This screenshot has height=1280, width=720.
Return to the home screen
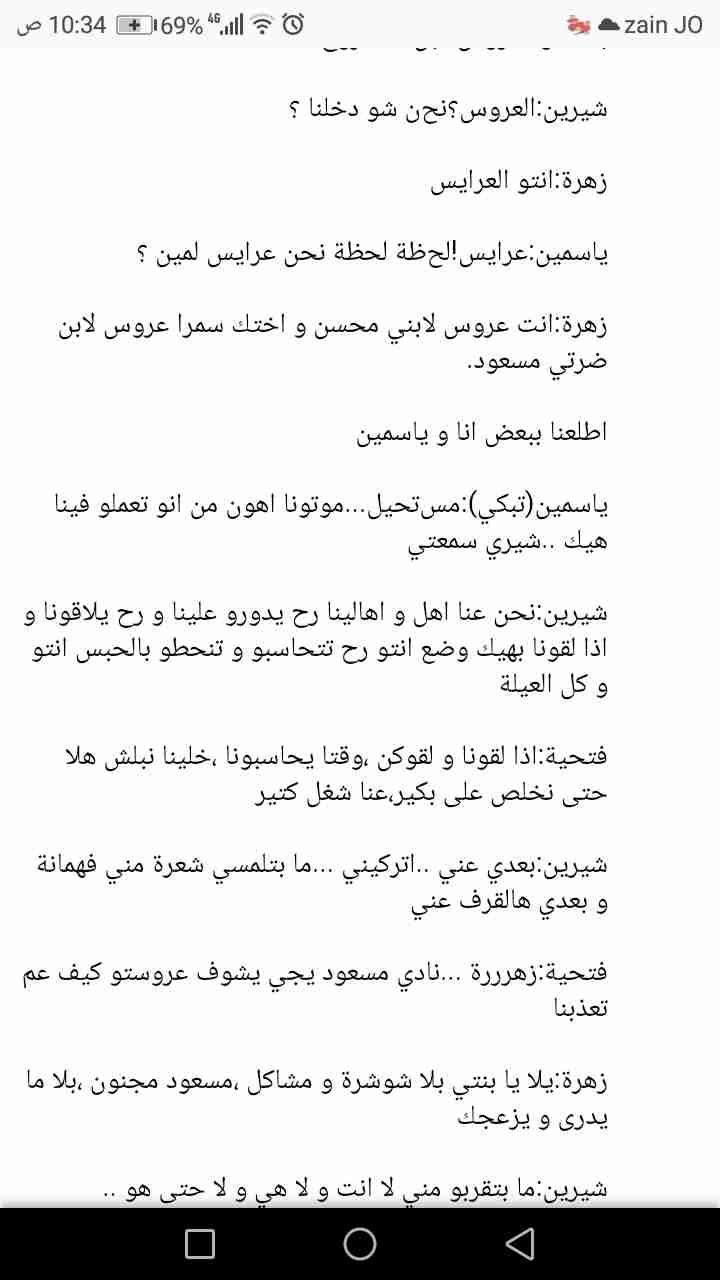(360, 1243)
